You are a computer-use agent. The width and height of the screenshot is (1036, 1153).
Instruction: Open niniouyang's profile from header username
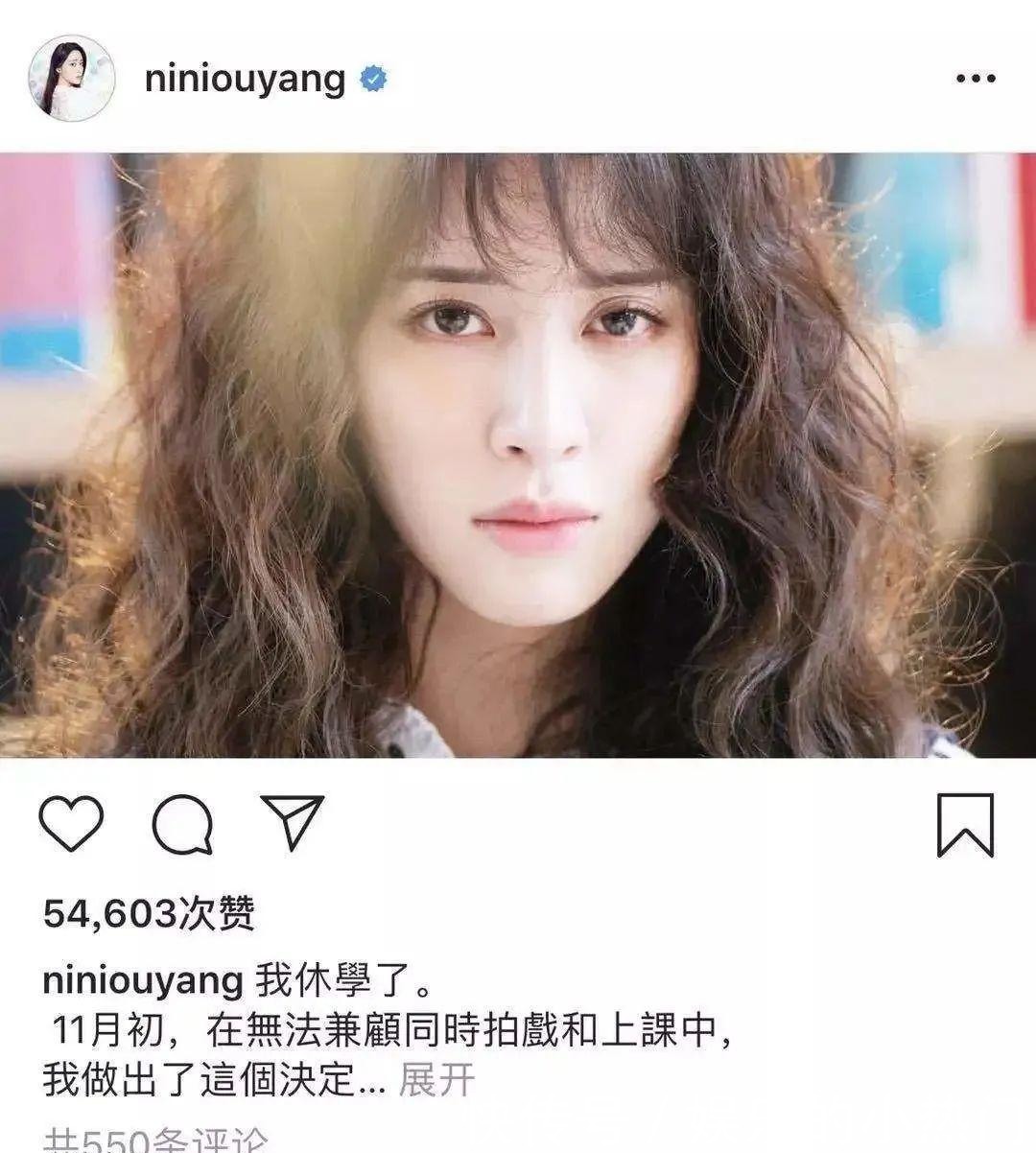click(245, 80)
